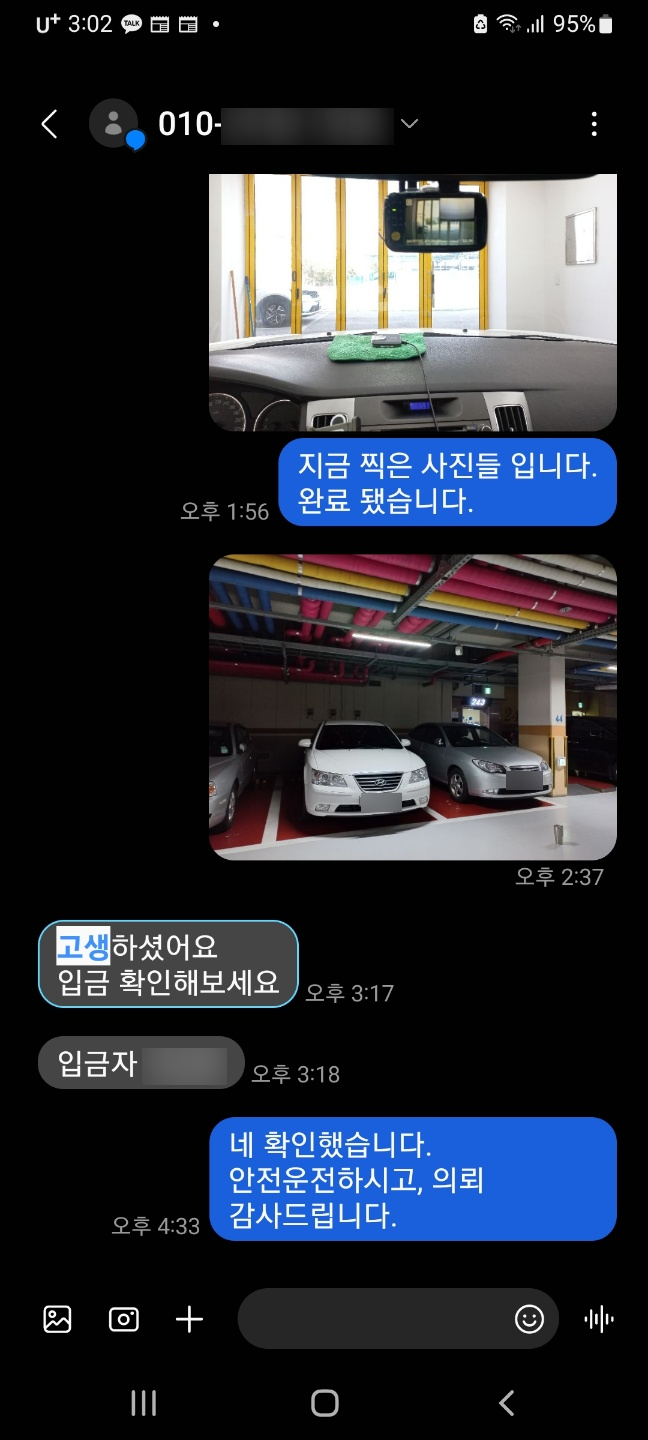Open the parking garage photo

tap(412, 706)
